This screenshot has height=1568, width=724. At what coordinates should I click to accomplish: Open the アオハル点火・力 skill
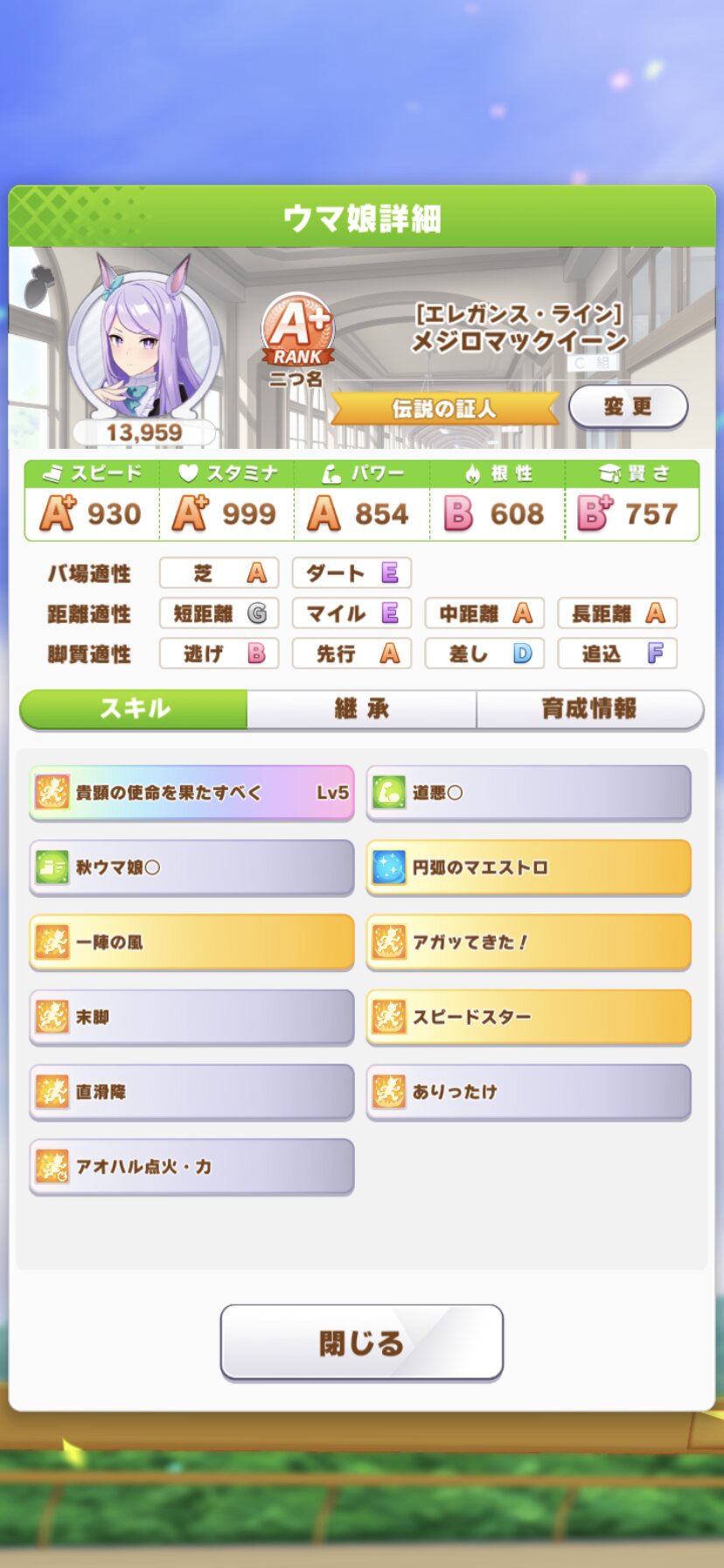pos(191,1166)
